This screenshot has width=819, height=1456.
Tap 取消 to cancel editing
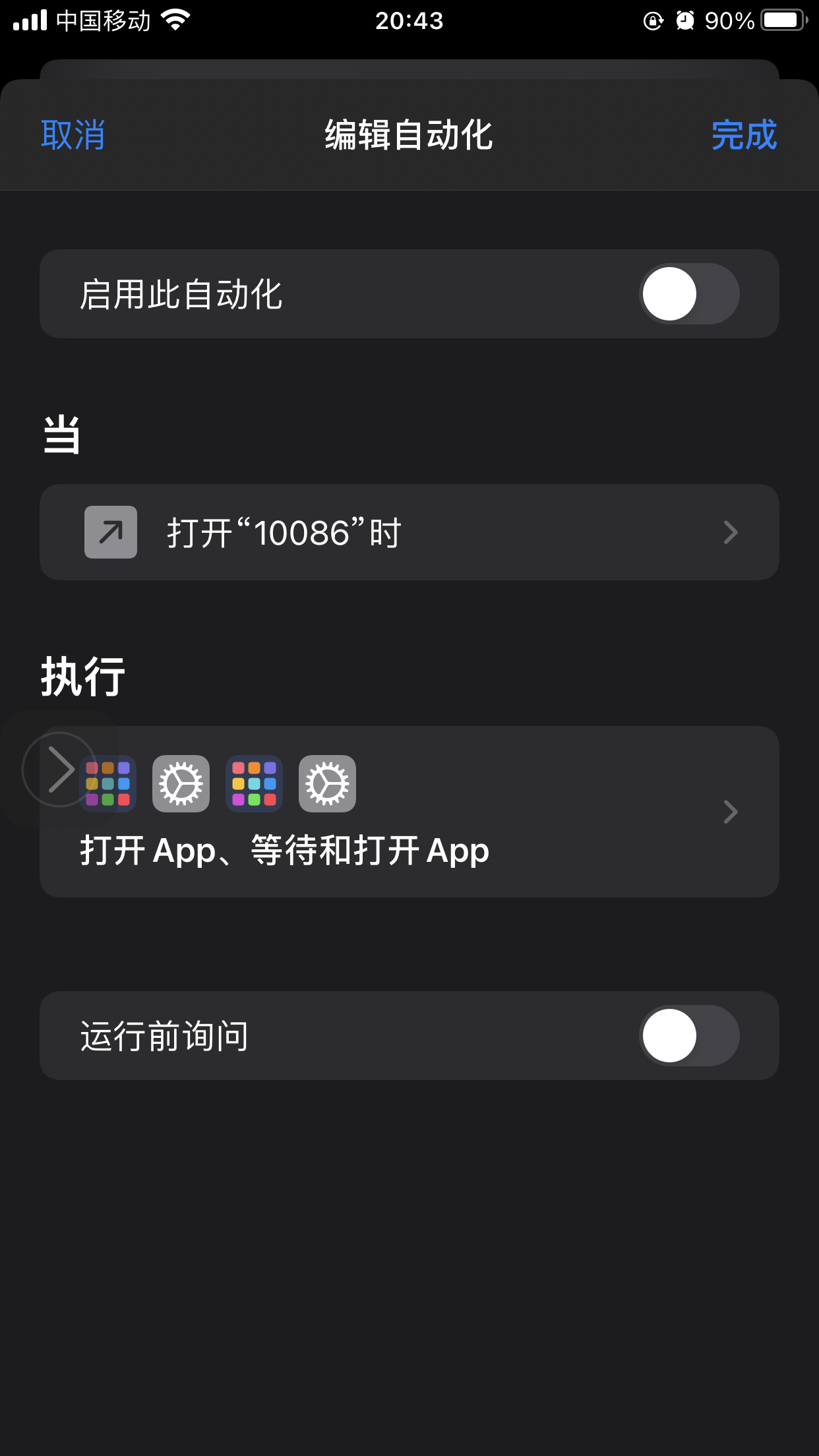[73, 135]
